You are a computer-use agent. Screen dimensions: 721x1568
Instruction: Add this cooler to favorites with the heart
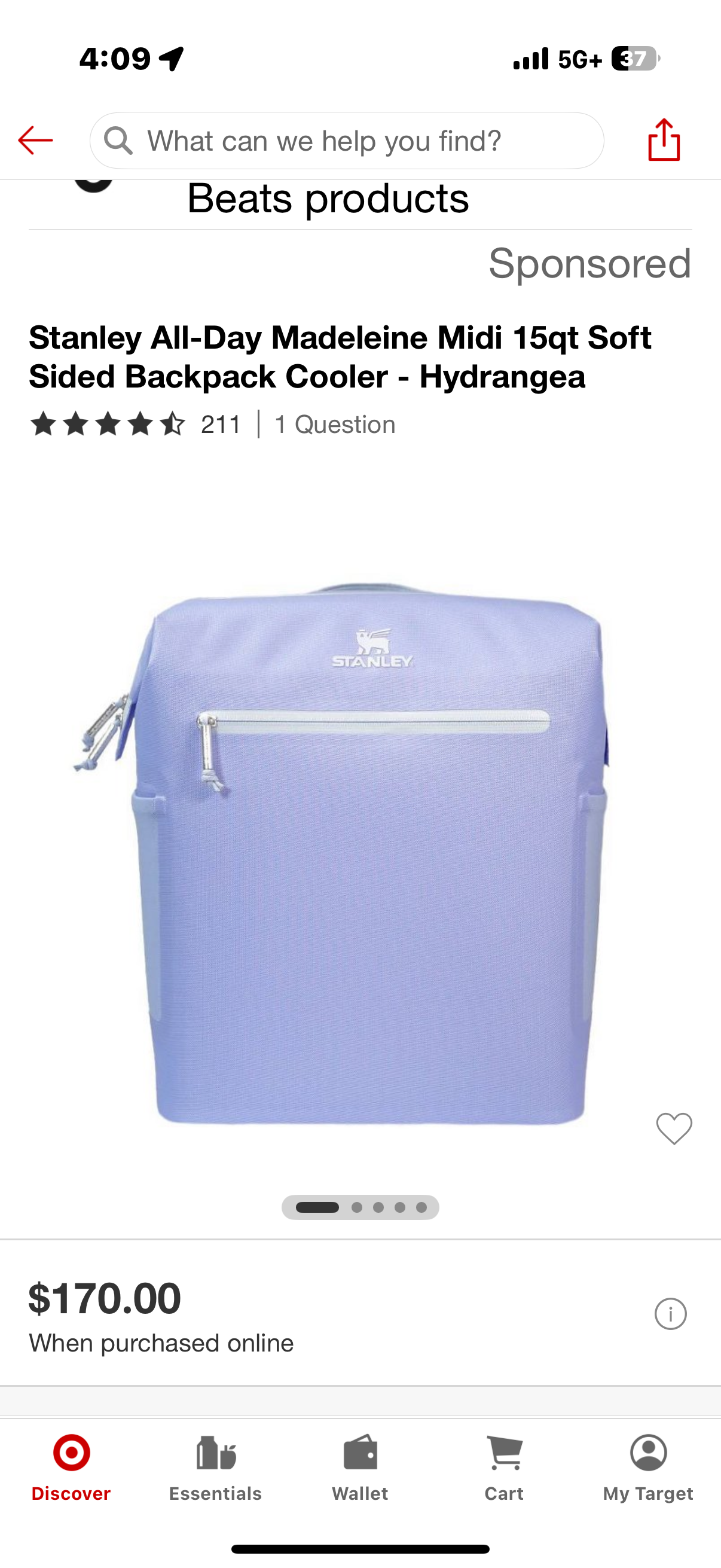[674, 1128]
